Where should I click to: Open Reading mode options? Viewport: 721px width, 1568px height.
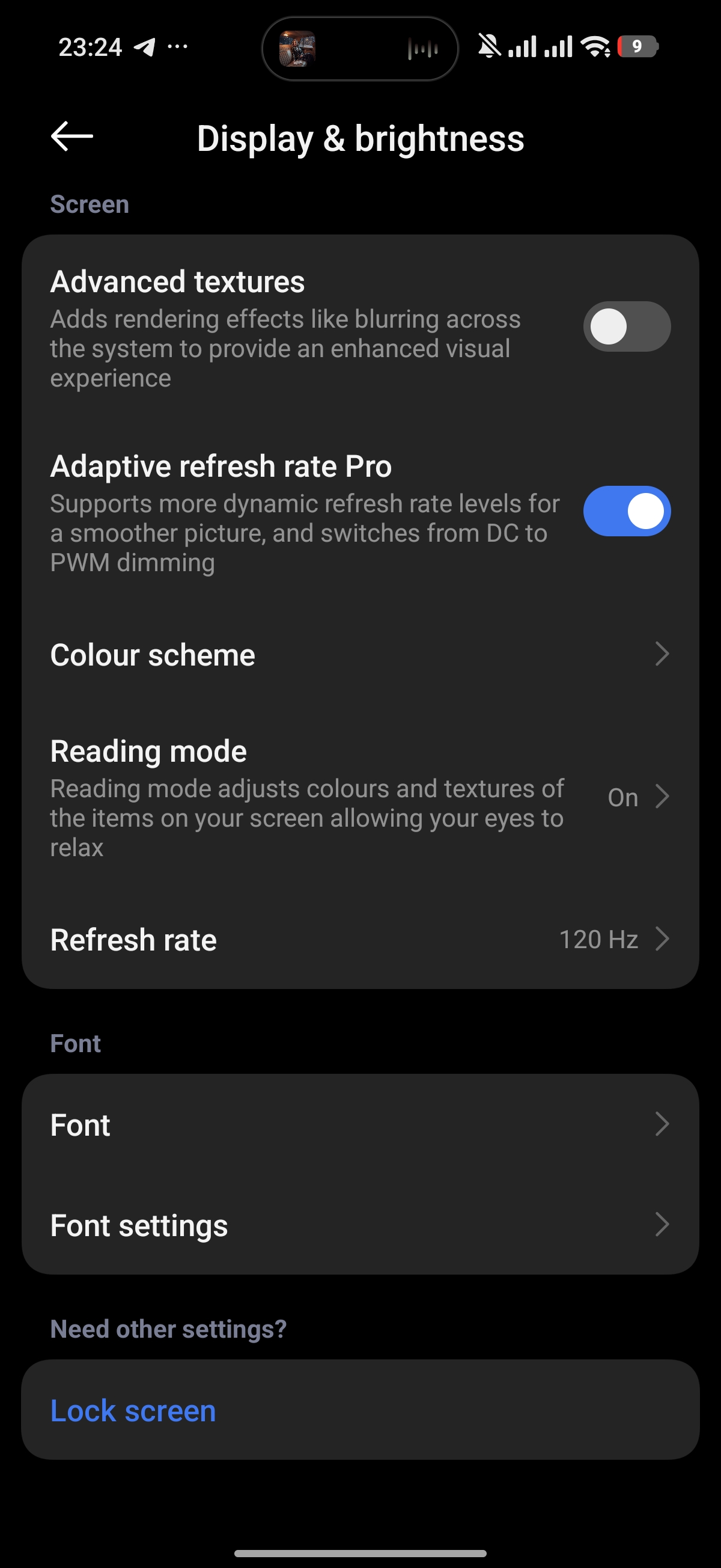click(x=359, y=797)
